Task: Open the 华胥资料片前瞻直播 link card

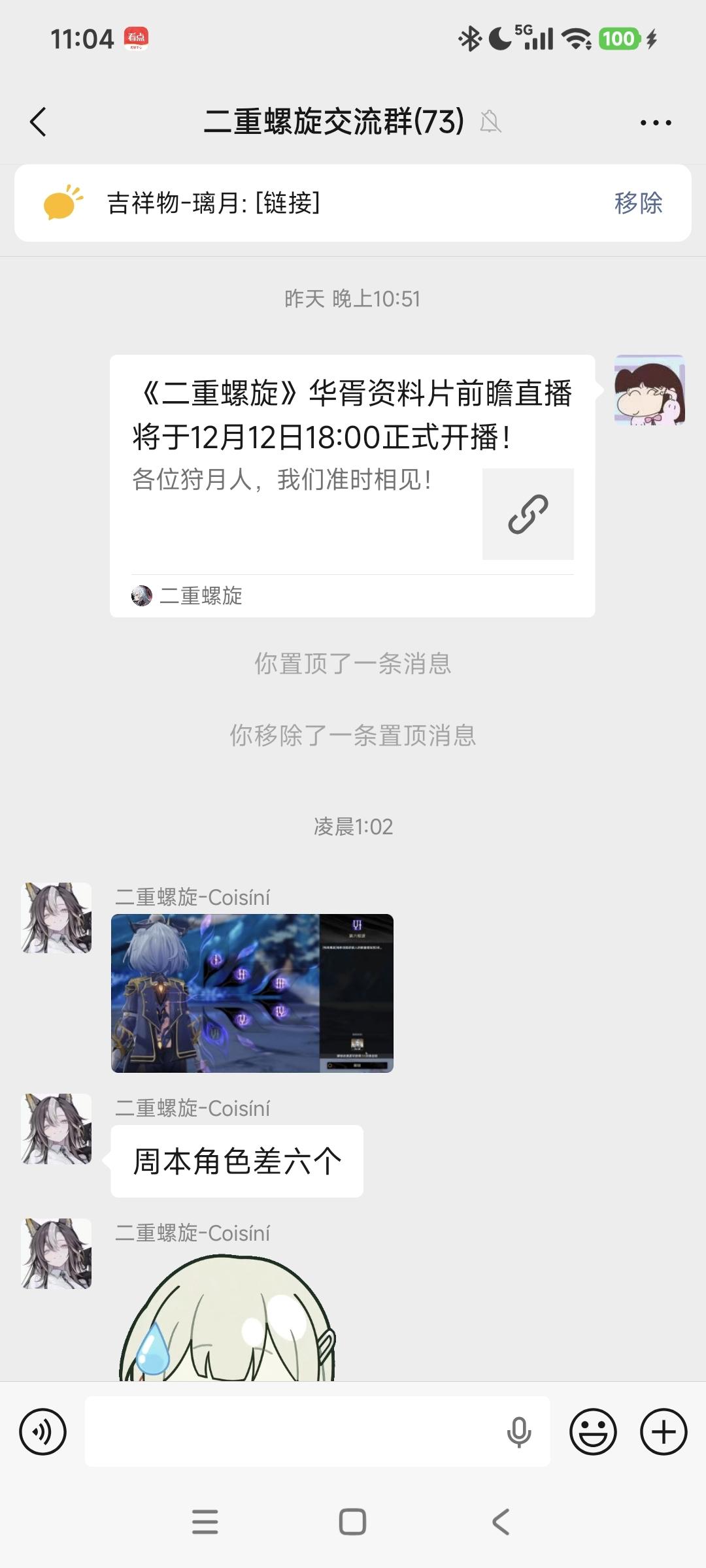Action: pos(352,485)
